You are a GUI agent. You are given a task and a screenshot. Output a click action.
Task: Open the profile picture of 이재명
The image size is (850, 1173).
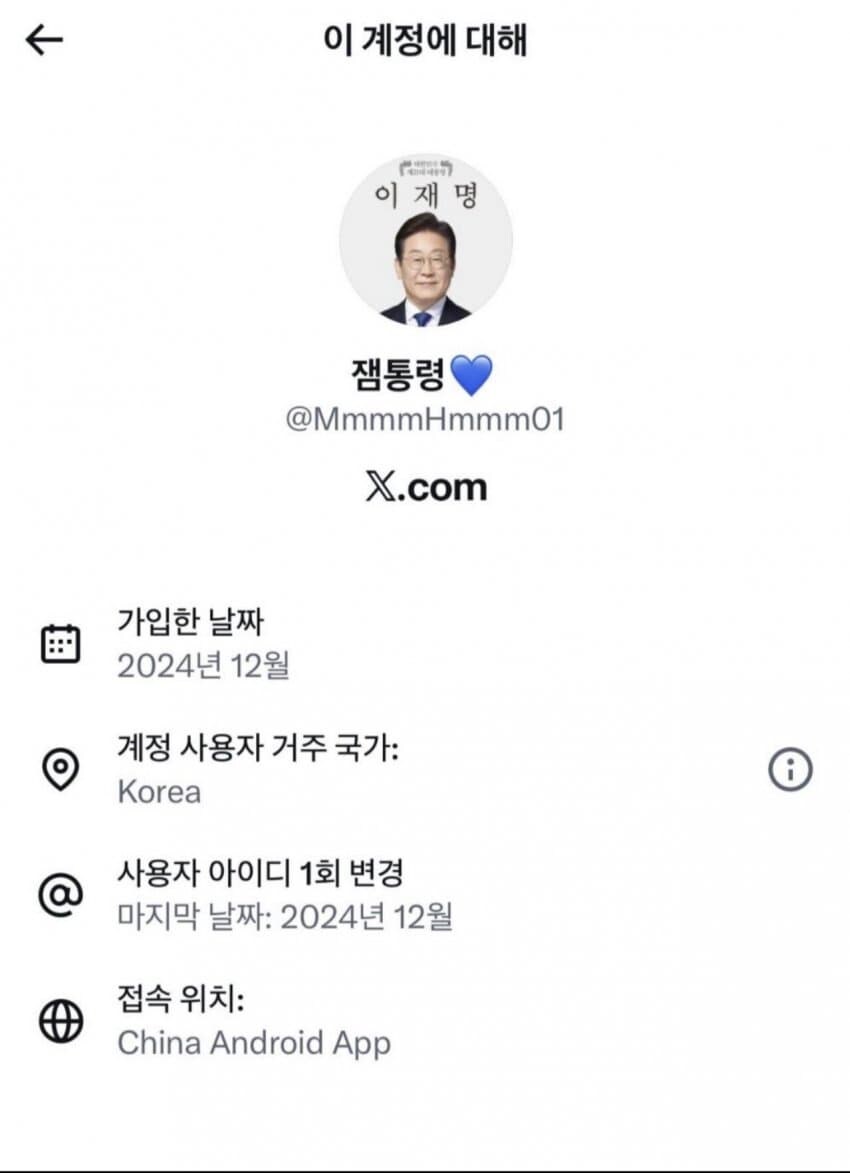tap(424, 240)
